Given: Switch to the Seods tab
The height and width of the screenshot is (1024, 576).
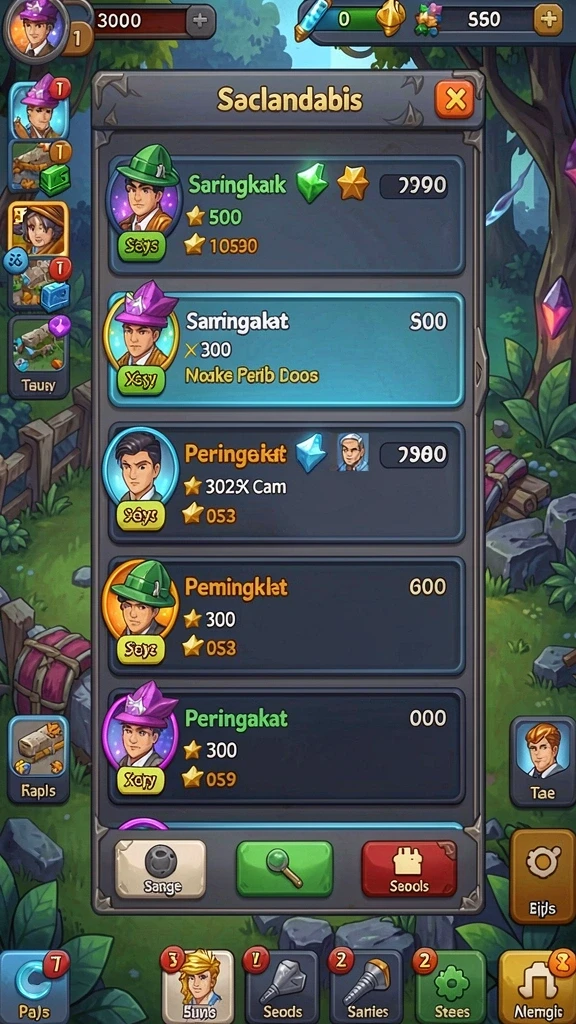Looking at the screenshot, I should point(281,987).
